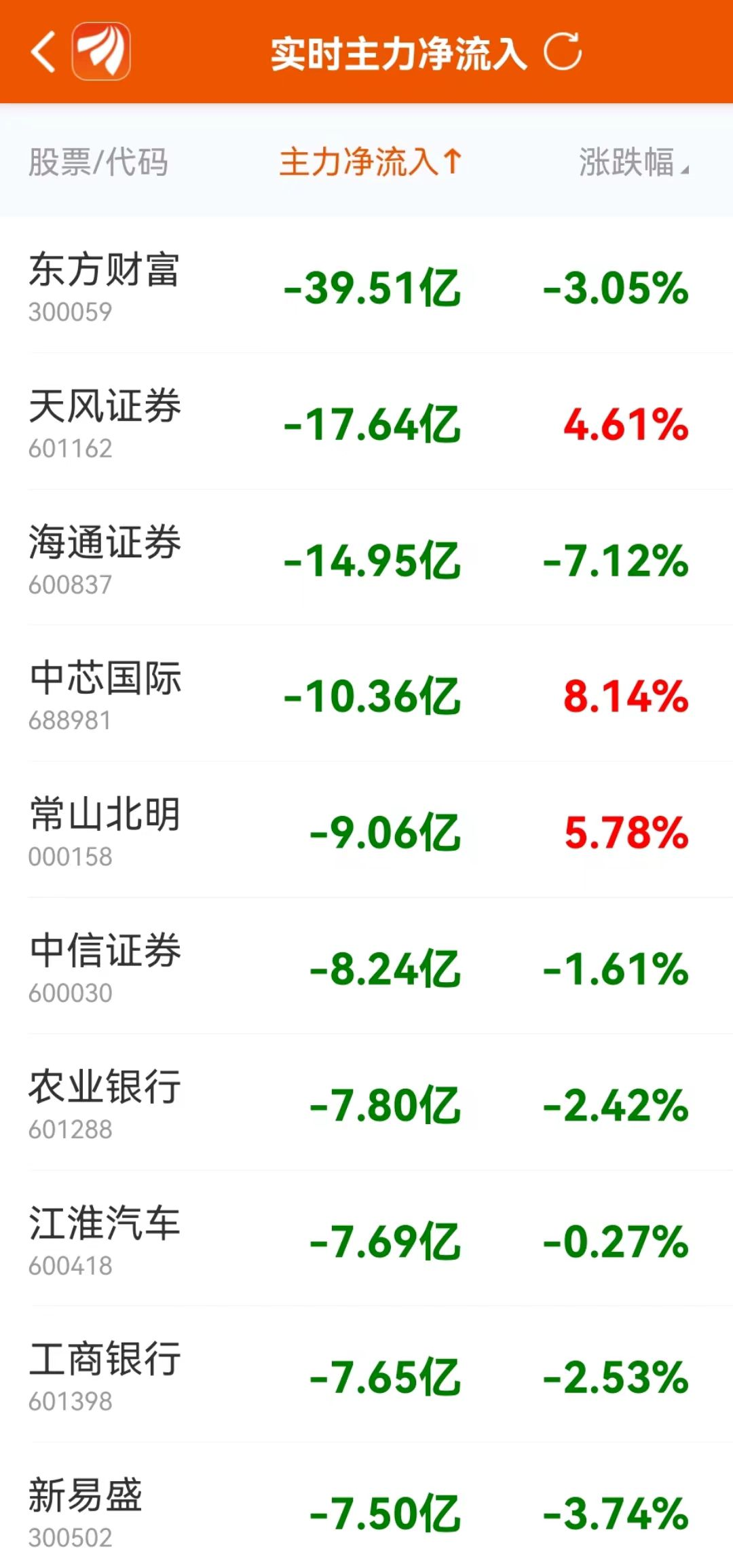Open the 农业银行 row

[105, 1103]
